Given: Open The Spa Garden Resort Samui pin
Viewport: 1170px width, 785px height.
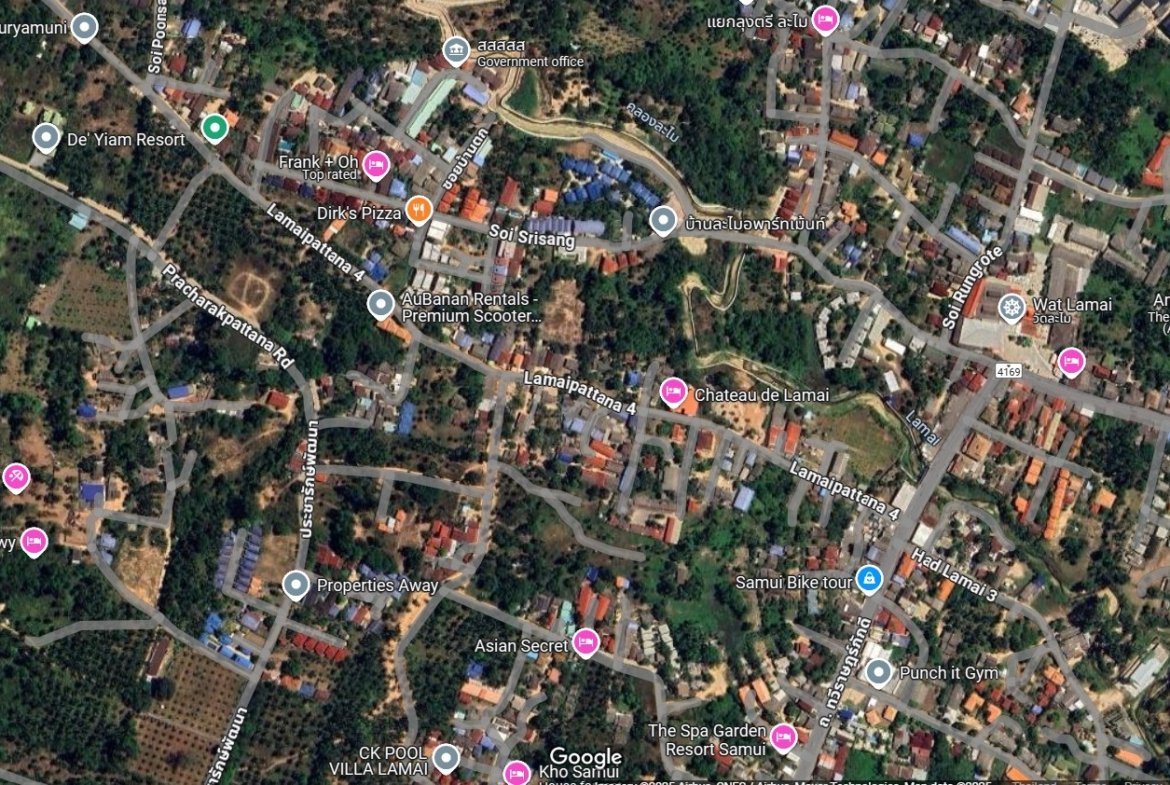Looking at the screenshot, I should click(783, 738).
